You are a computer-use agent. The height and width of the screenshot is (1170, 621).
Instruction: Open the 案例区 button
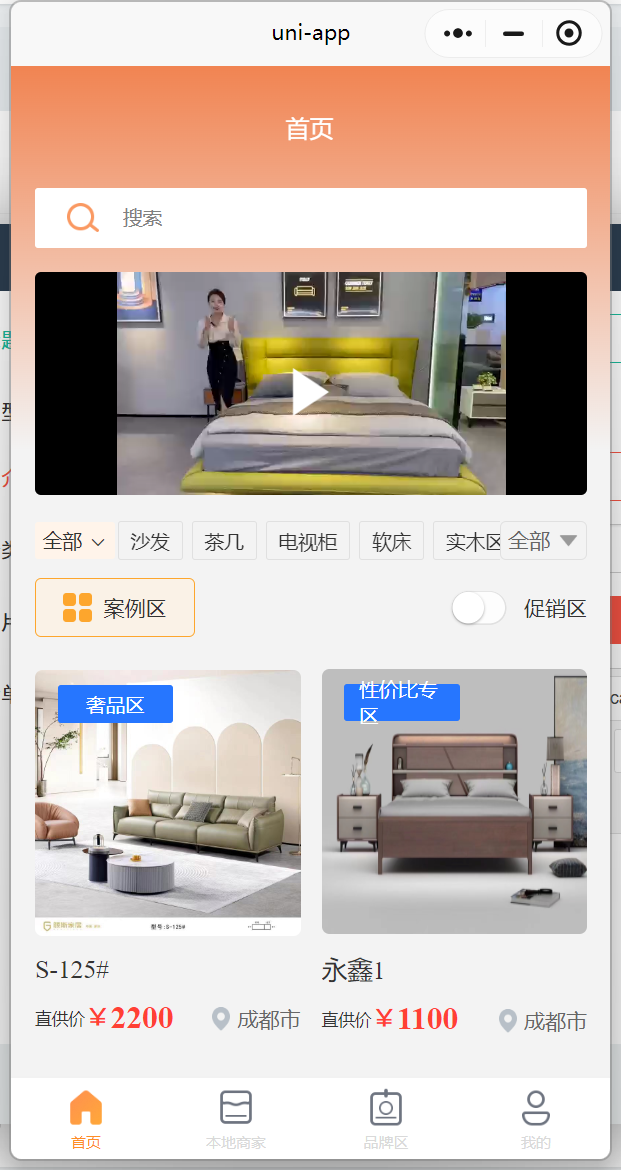coord(115,607)
